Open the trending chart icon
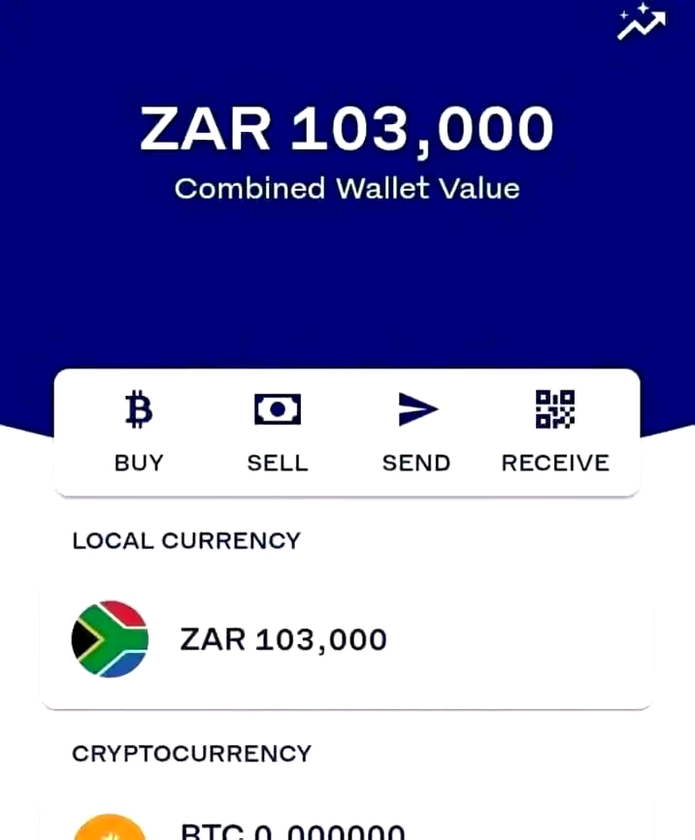Image resolution: width=695 pixels, height=840 pixels. point(641,22)
